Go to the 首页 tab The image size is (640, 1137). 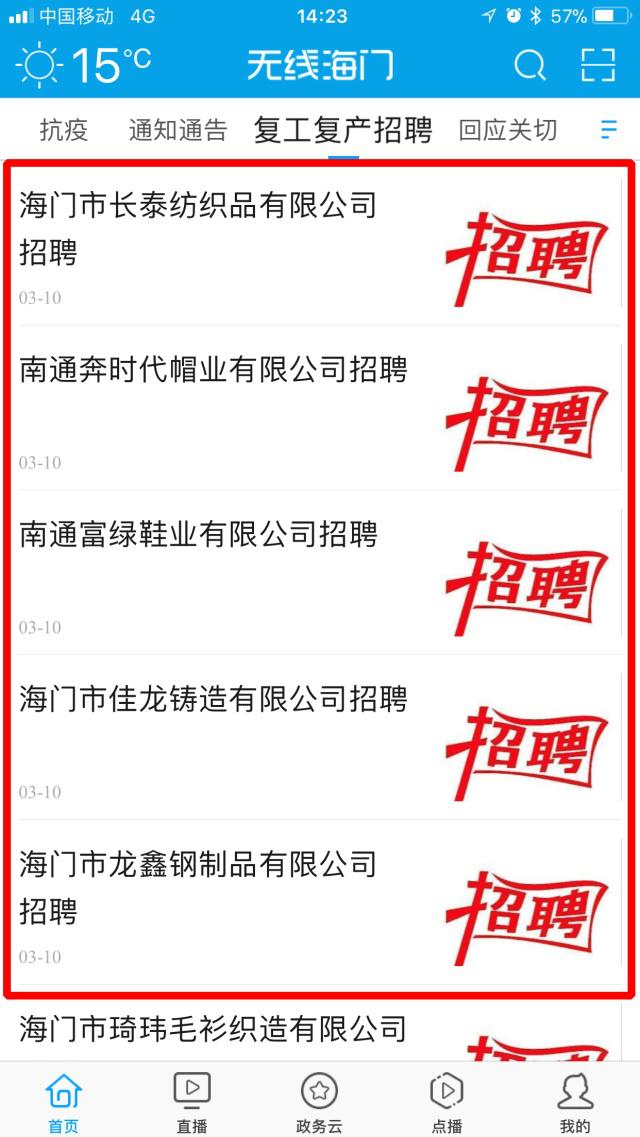click(64, 1103)
